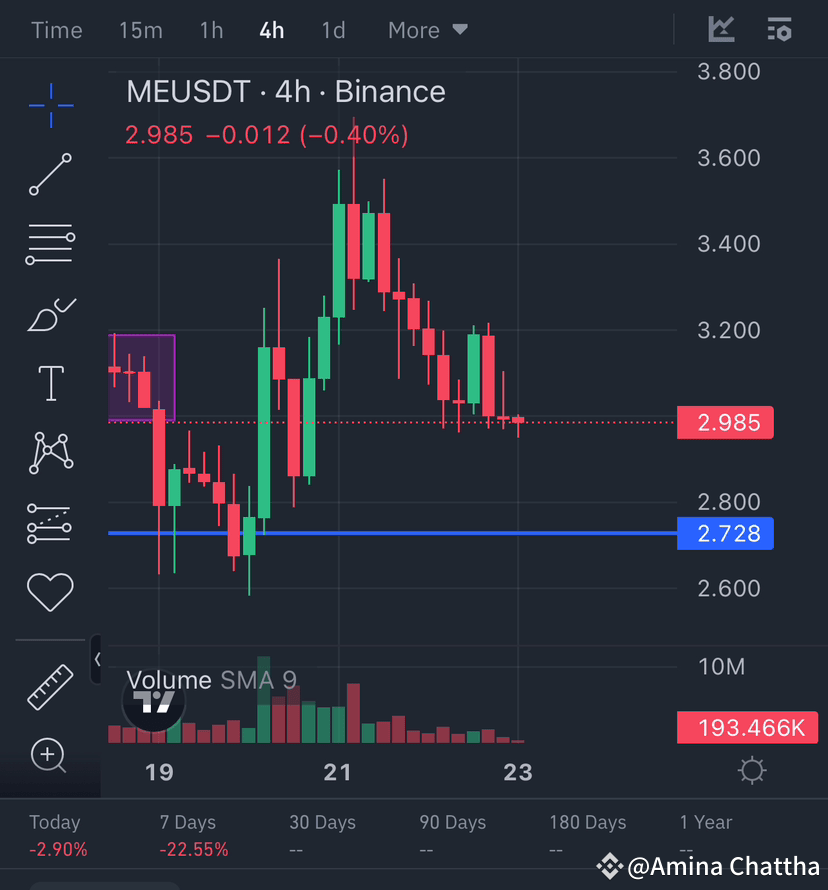This screenshot has height=890, width=828.
Task: Open the settings gear below the chart
Action: (752, 771)
